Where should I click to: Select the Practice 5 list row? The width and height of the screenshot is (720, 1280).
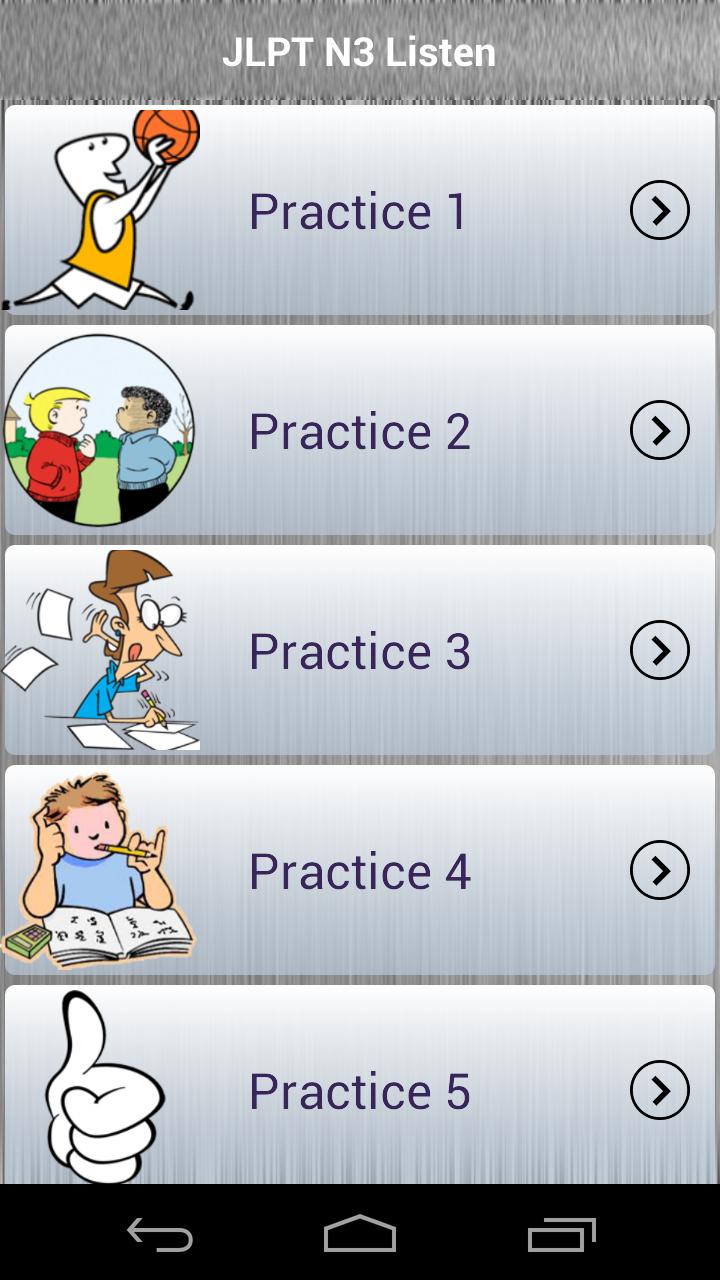[x=358, y=1089]
